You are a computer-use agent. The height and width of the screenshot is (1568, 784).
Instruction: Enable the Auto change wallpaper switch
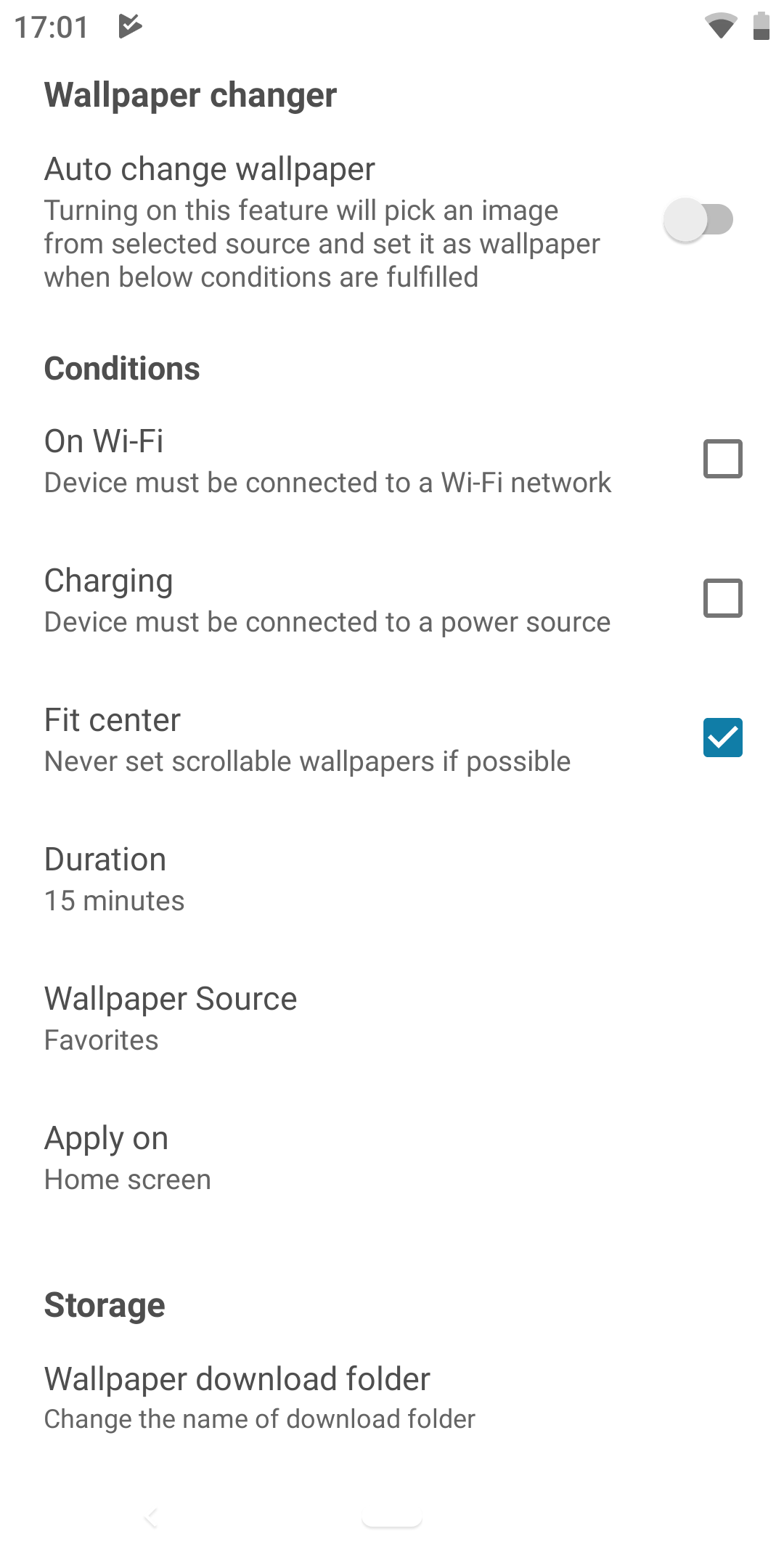pyautogui.click(x=698, y=220)
